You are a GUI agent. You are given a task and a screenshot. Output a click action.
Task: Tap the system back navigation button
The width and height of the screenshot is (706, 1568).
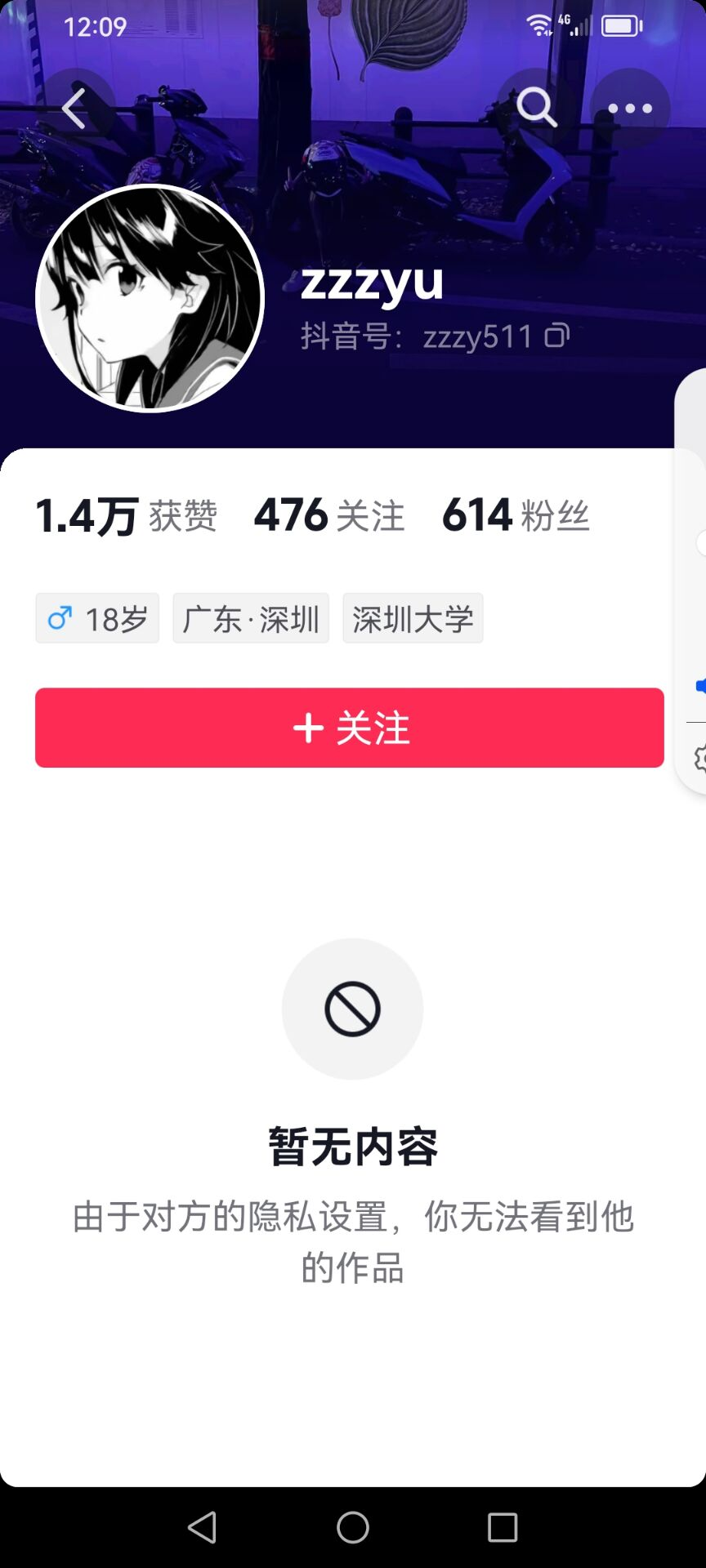pyautogui.click(x=203, y=1526)
